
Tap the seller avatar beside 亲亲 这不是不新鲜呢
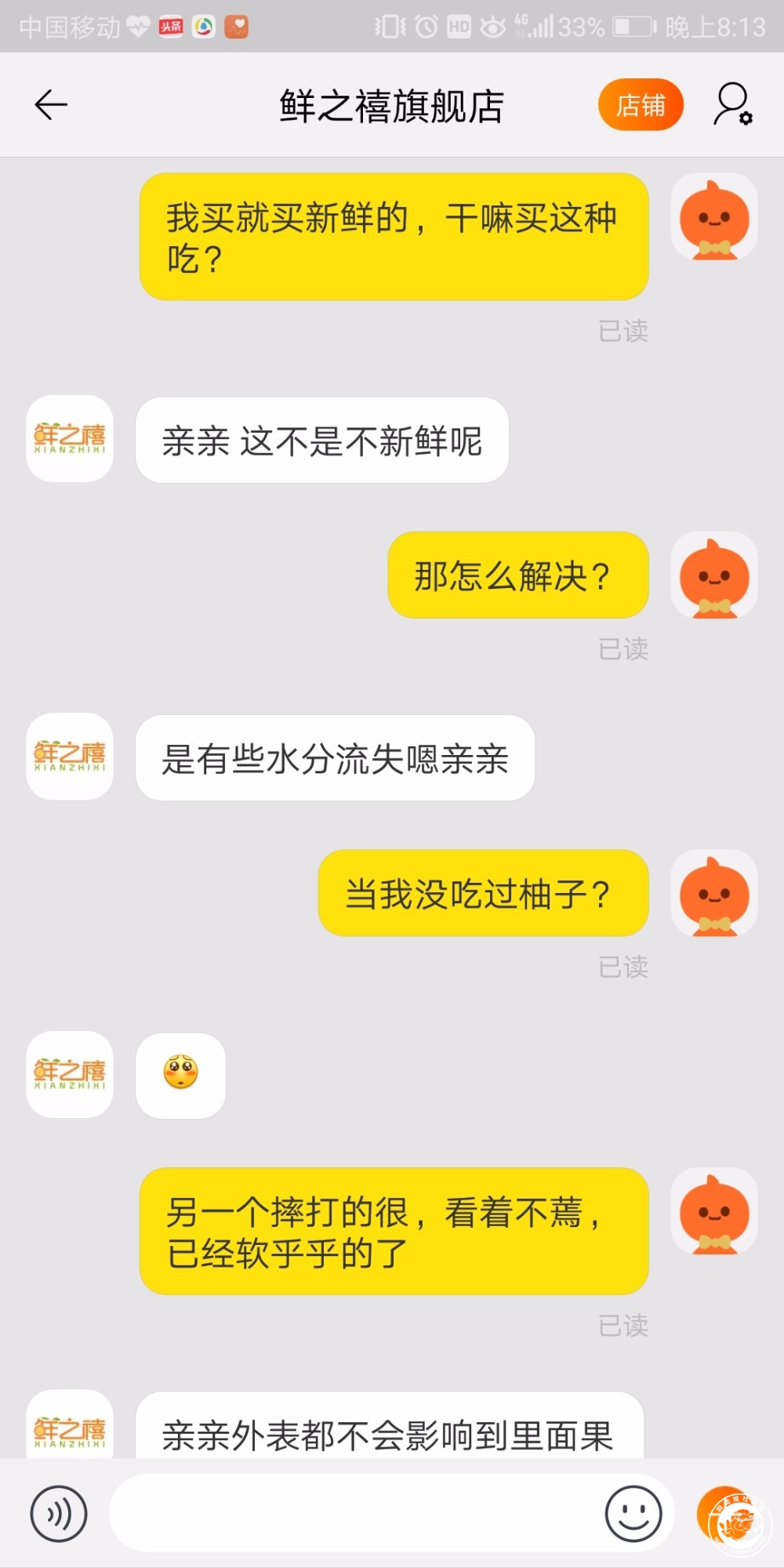click(70, 438)
